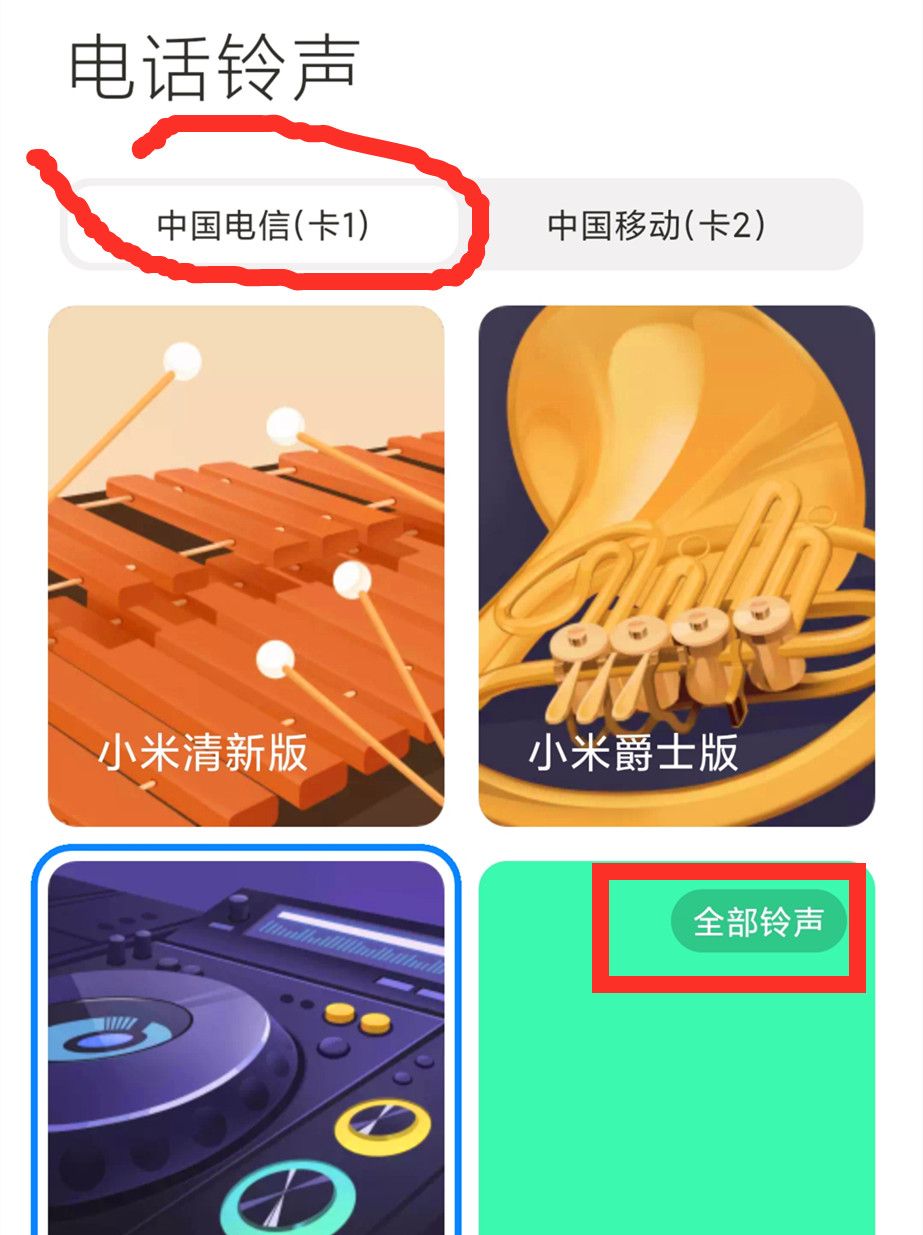
Task: Switch to the 中国移动(卡2) tab
Action: point(656,226)
